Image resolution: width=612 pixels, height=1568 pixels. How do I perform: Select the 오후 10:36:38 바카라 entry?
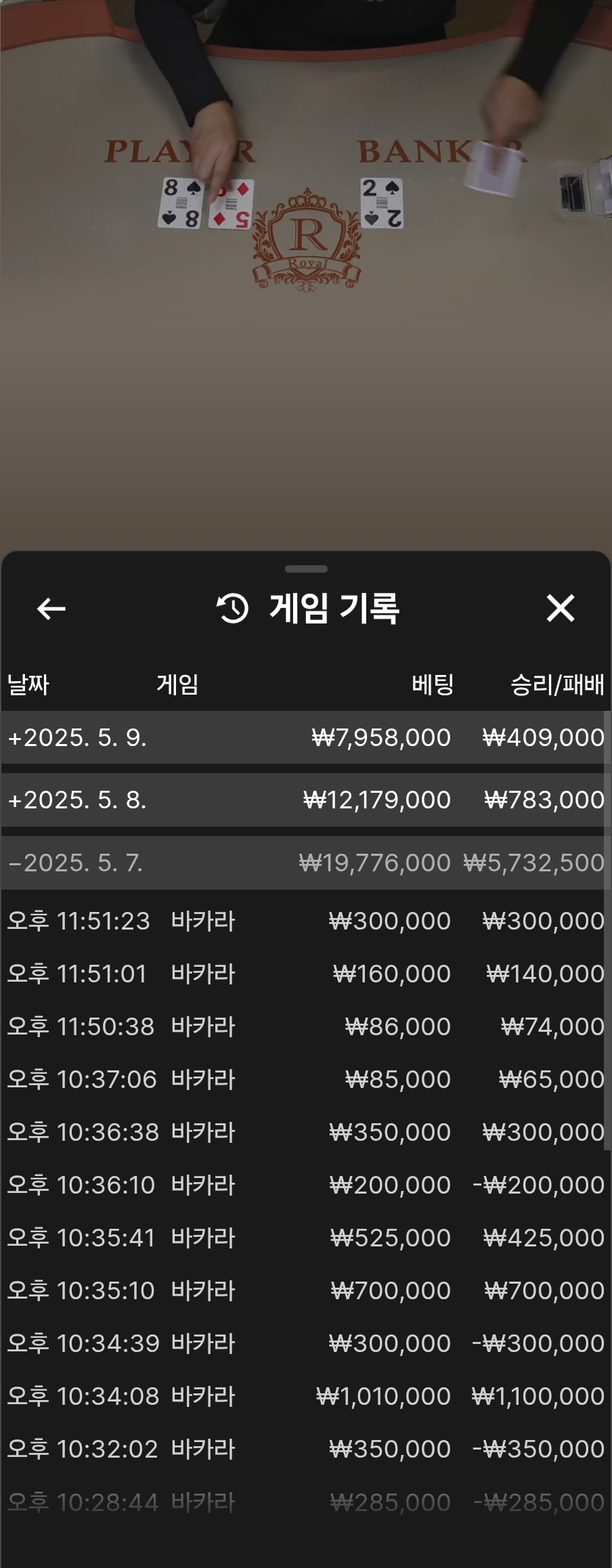[x=305, y=1132]
